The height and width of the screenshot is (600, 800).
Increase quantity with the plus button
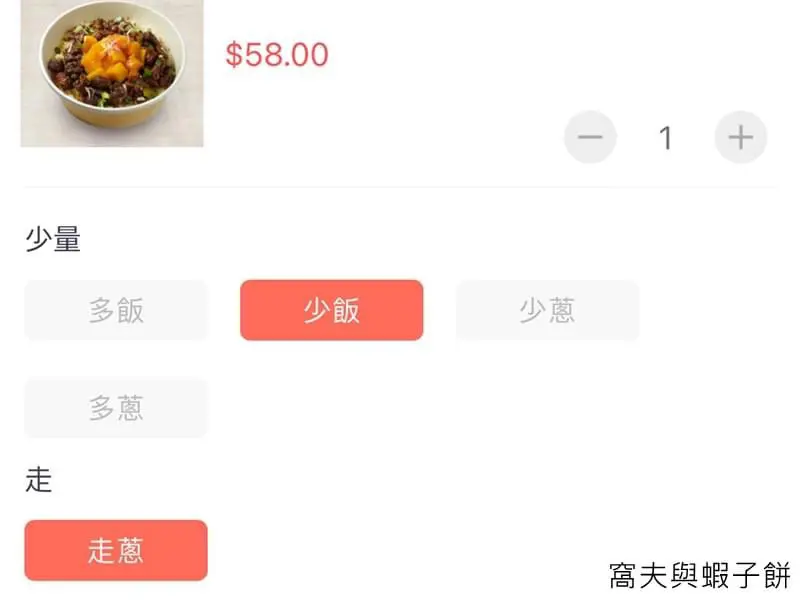(740, 137)
